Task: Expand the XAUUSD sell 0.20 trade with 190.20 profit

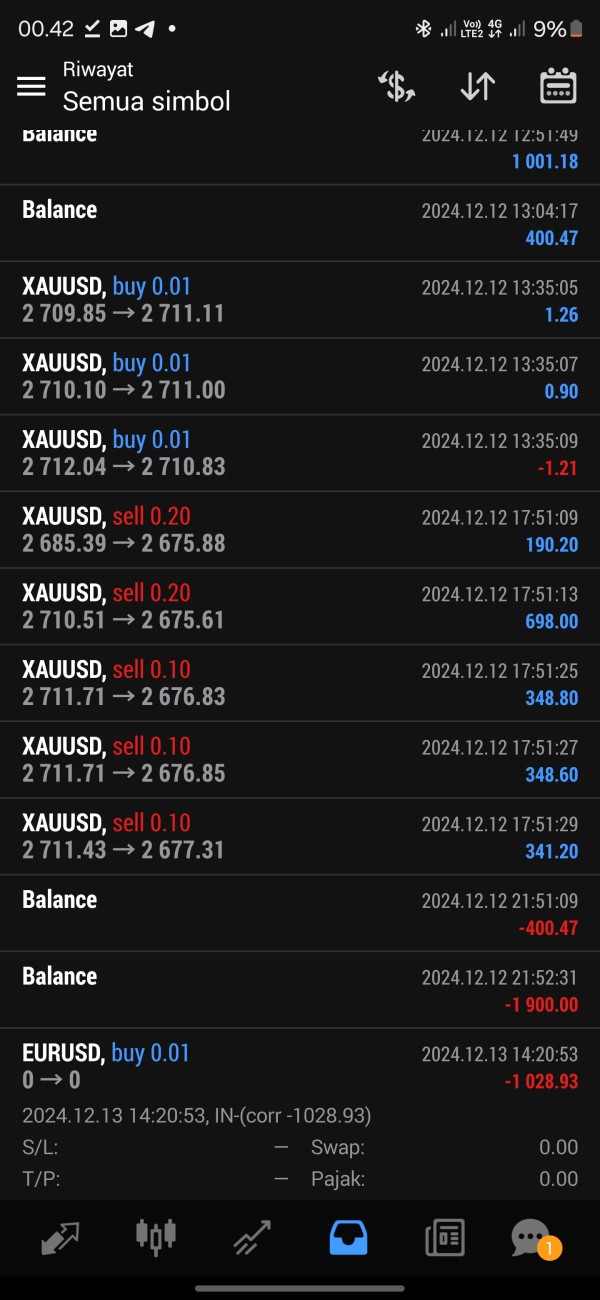Action: tap(300, 530)
